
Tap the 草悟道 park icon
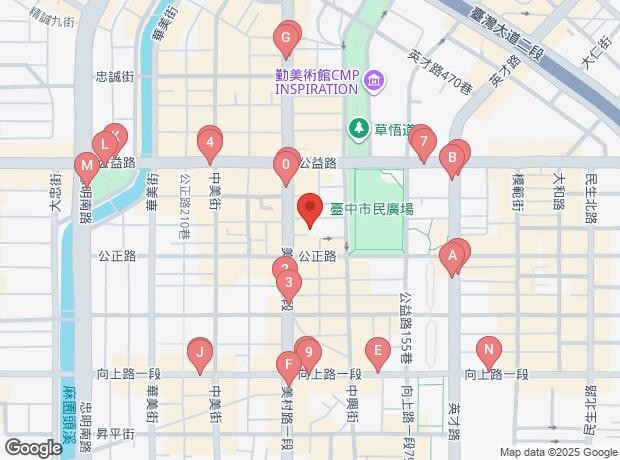click(356, 127)
